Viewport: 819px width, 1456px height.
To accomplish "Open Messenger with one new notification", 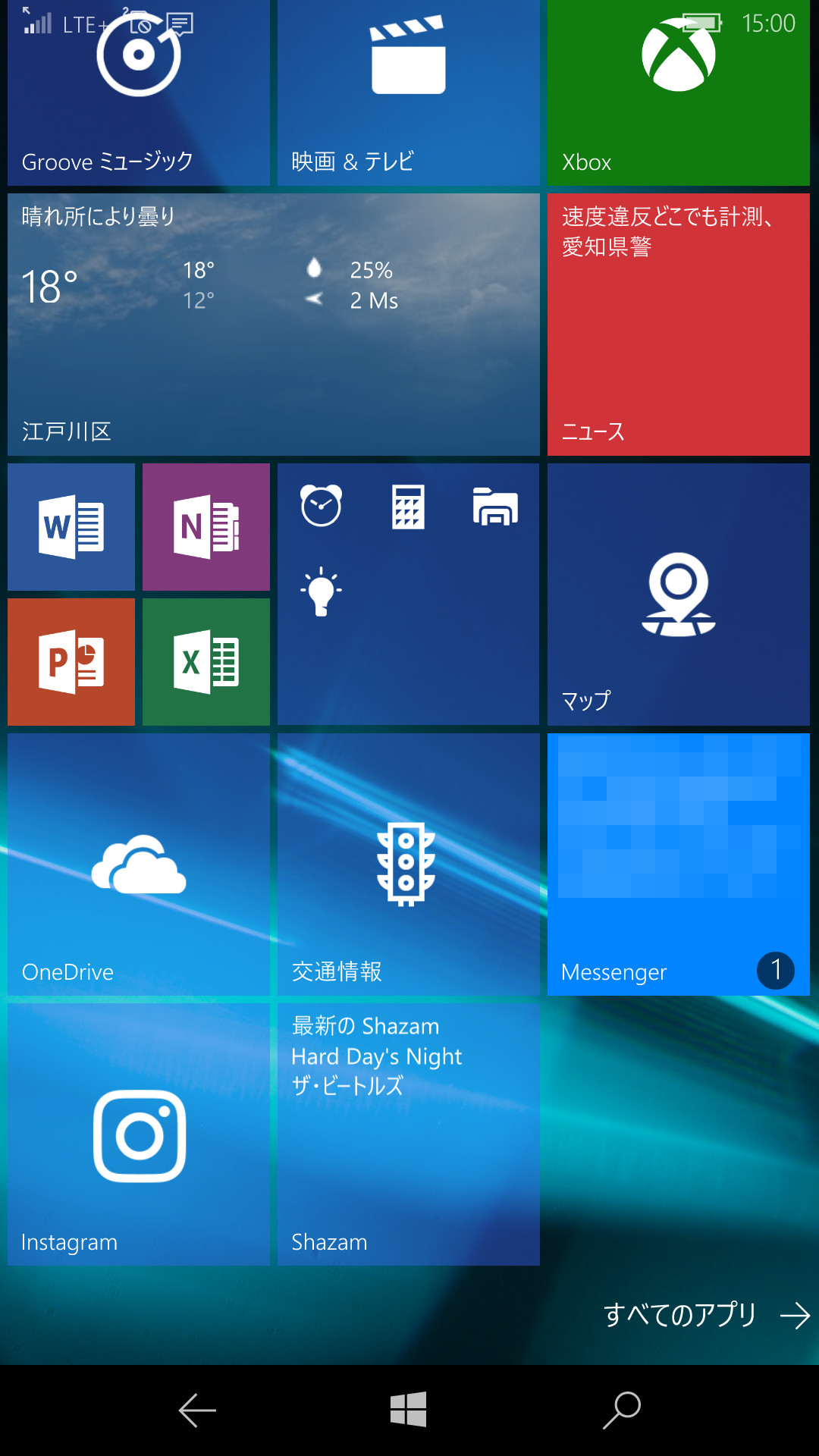I will [x=678, y=864].
